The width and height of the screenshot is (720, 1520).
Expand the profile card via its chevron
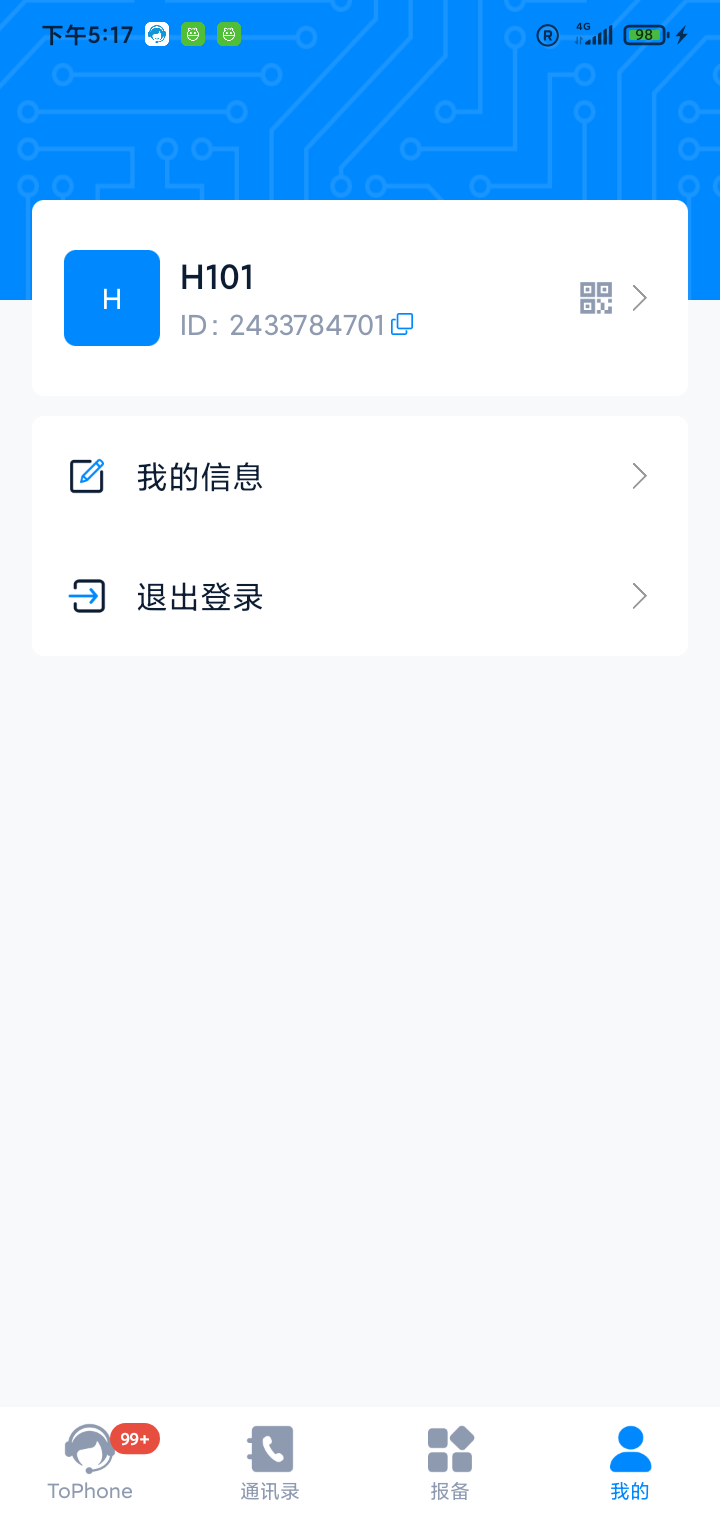pyautogui.click(x=639, y=297)
